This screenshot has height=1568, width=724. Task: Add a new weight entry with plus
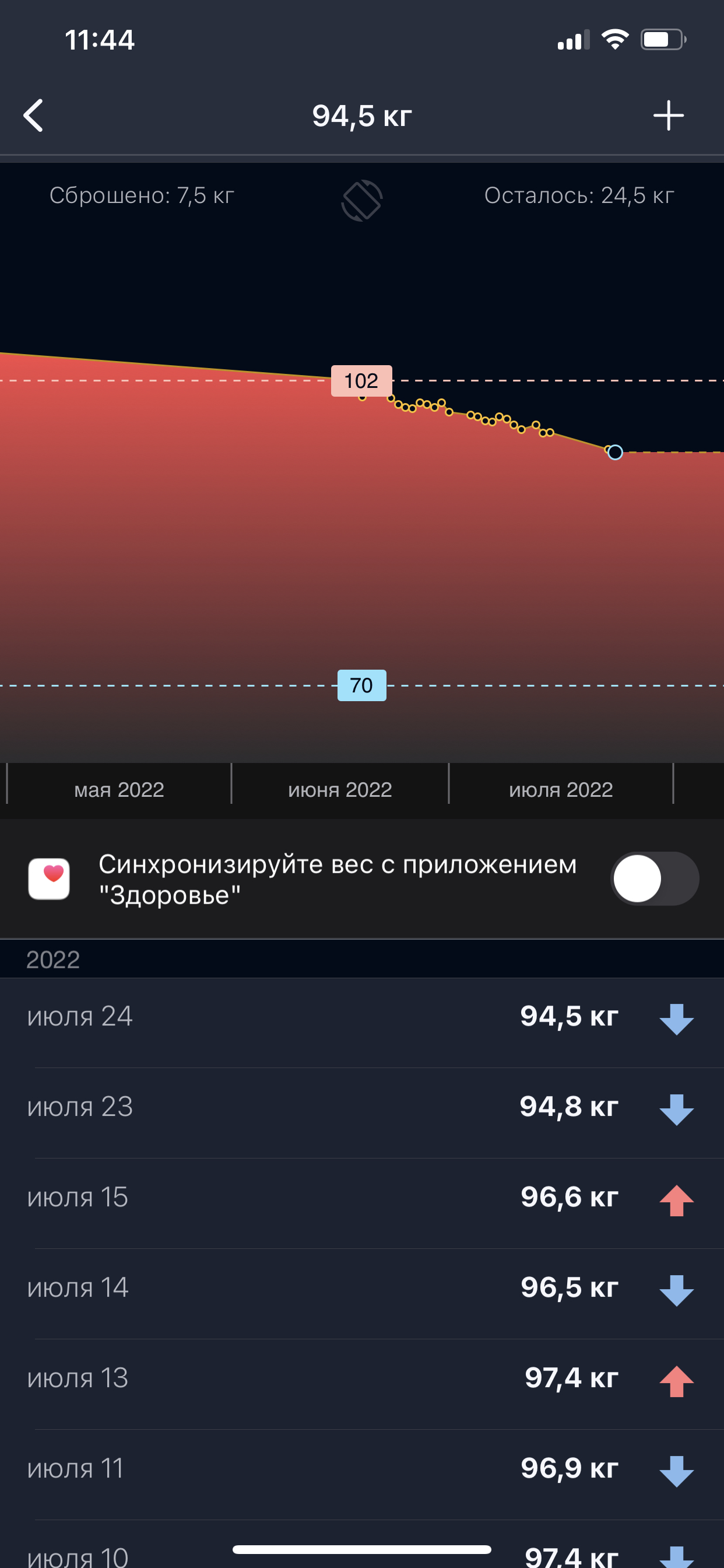(668, 116)
